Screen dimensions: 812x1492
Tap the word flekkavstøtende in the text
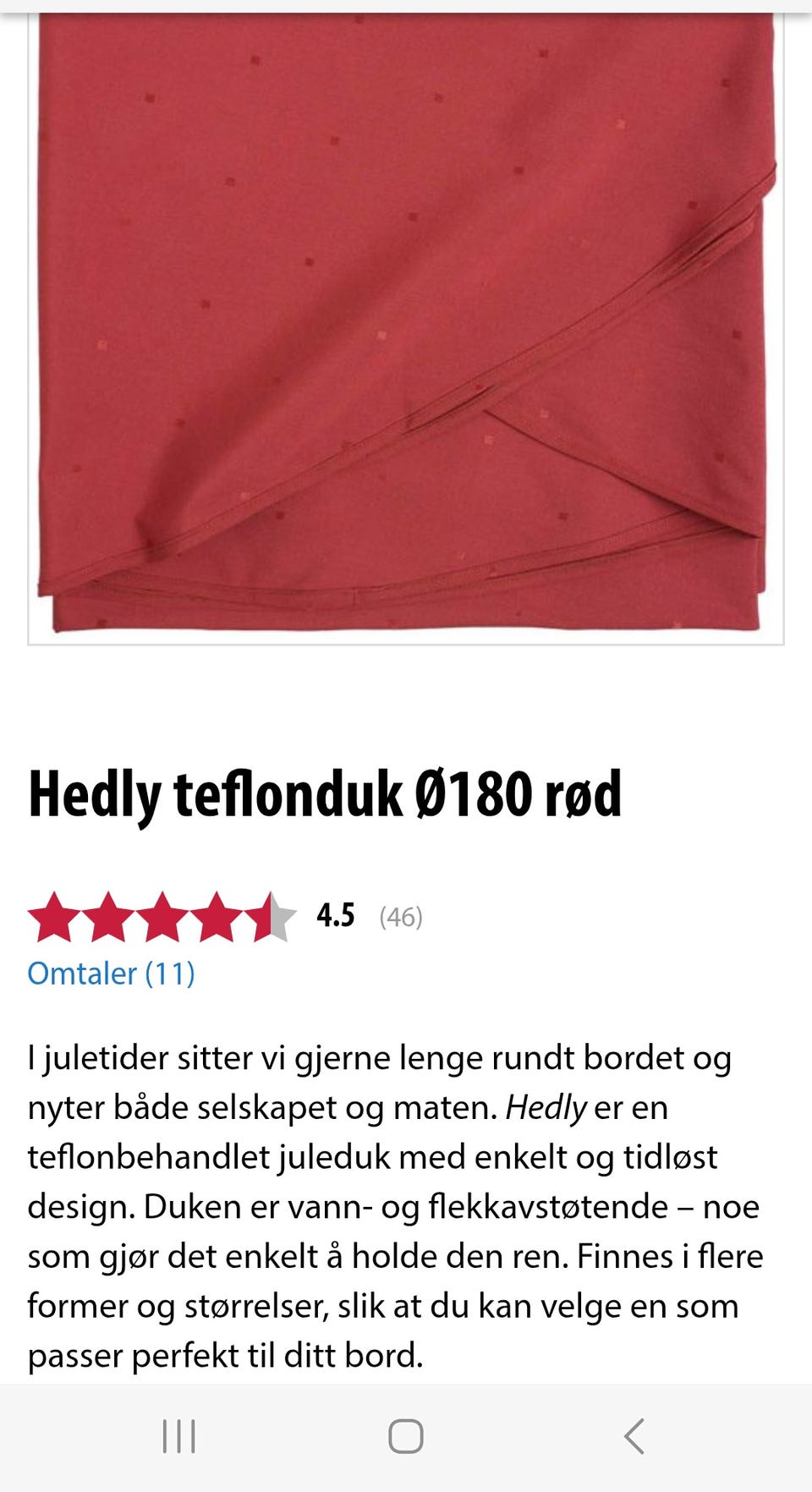pos(547,1206)
